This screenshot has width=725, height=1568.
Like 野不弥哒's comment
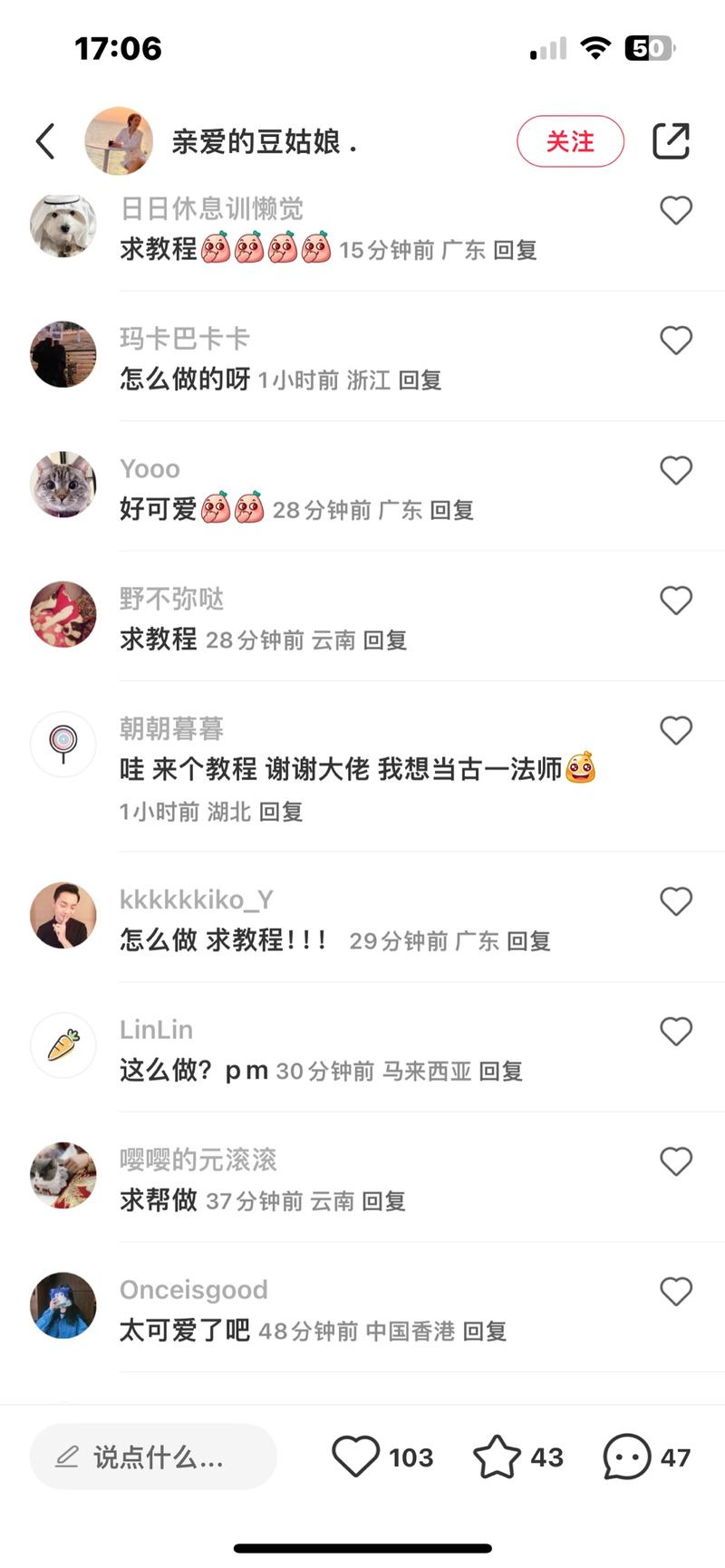tap(676, 601)
